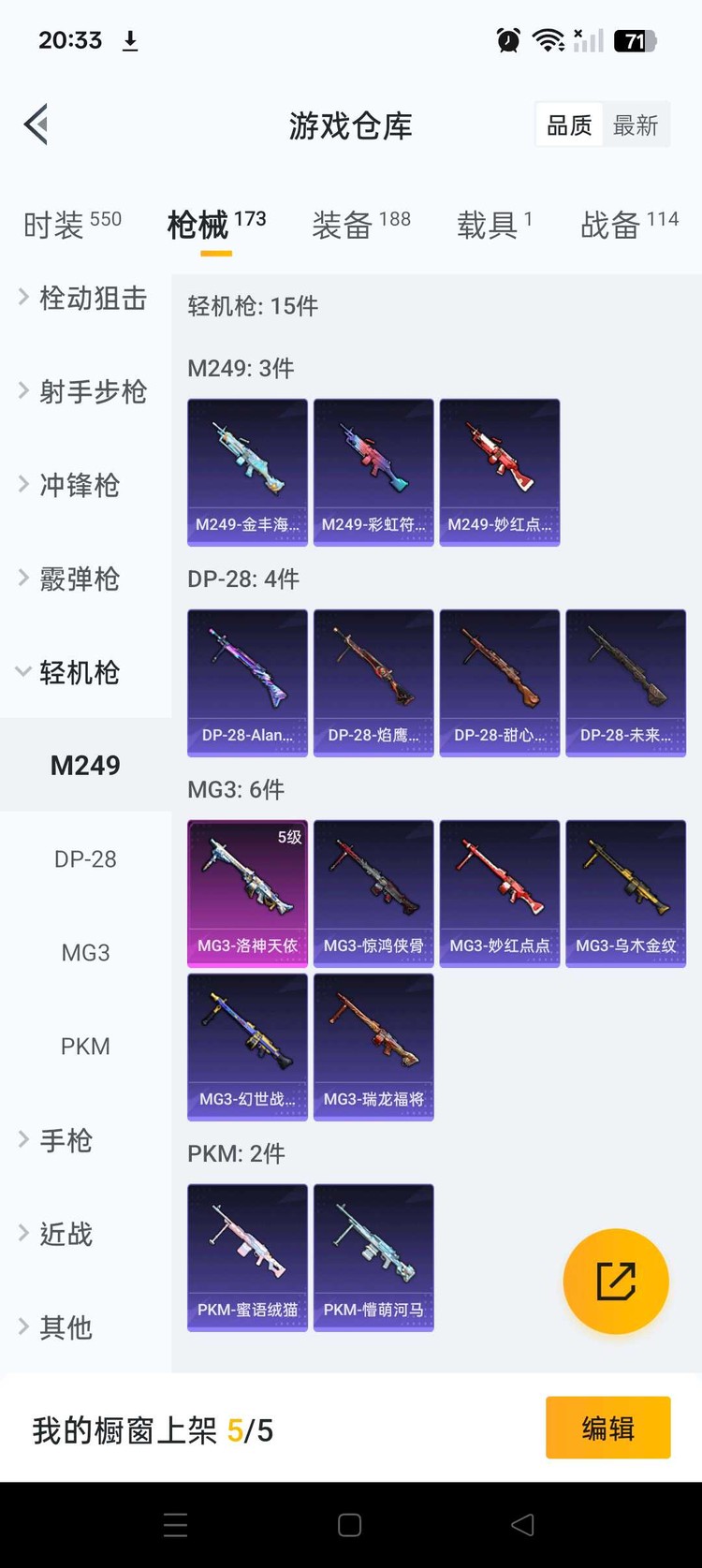Select PKM in the sidebar
Image resolution: width=702 pixels, height=1568 pixels.
85,1047
